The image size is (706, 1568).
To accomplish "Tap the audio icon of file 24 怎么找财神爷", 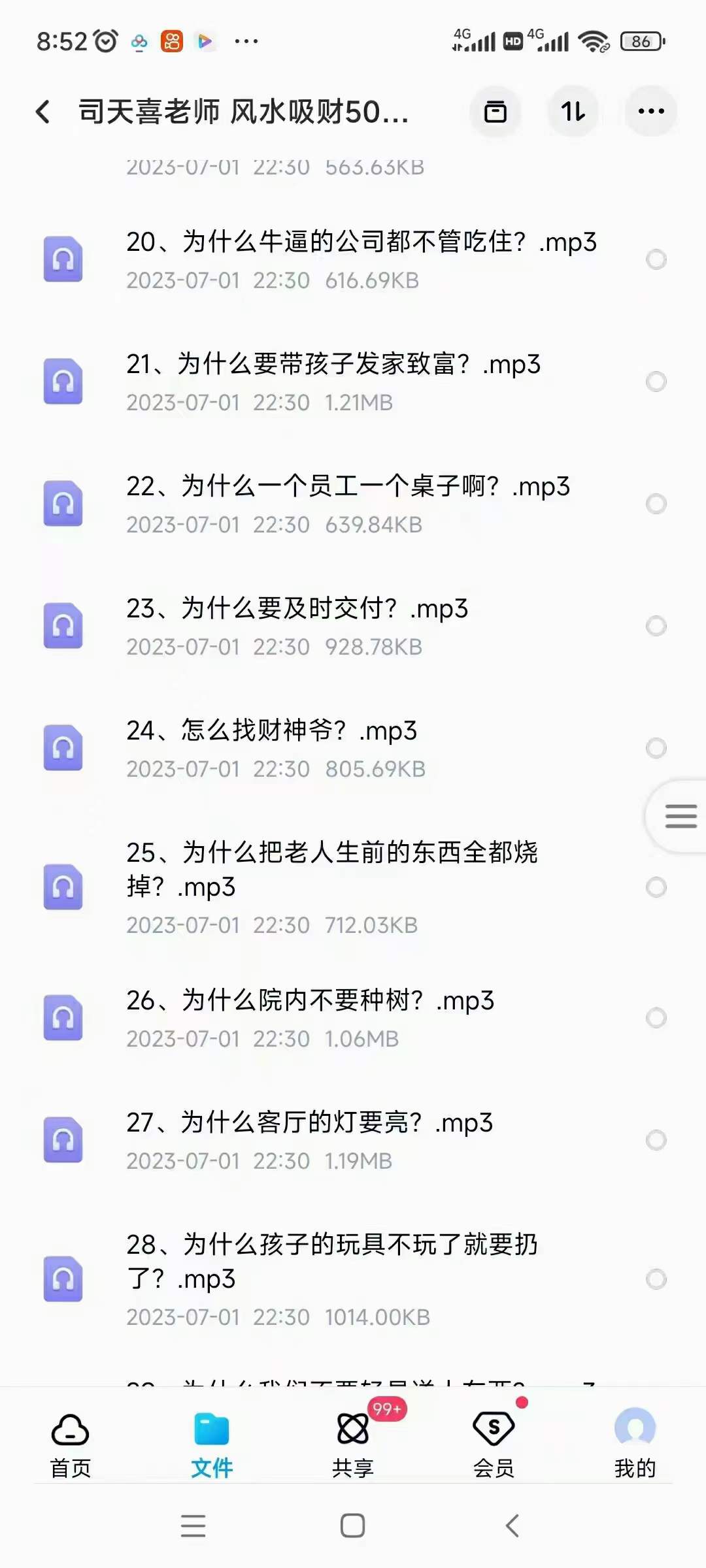I will point(63,747).
